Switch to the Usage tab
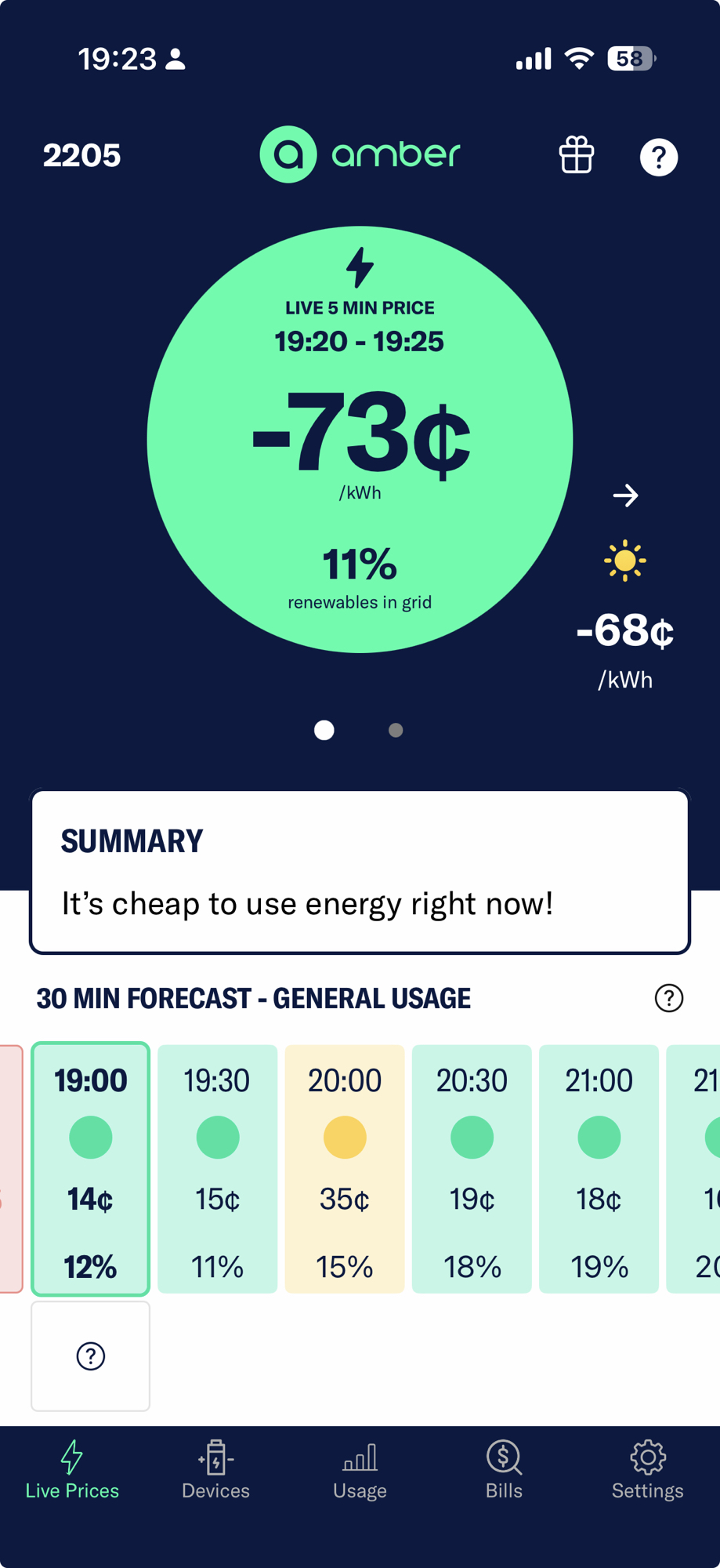The height and width of the screenshot is (1568, 720). coord(360,1470)
